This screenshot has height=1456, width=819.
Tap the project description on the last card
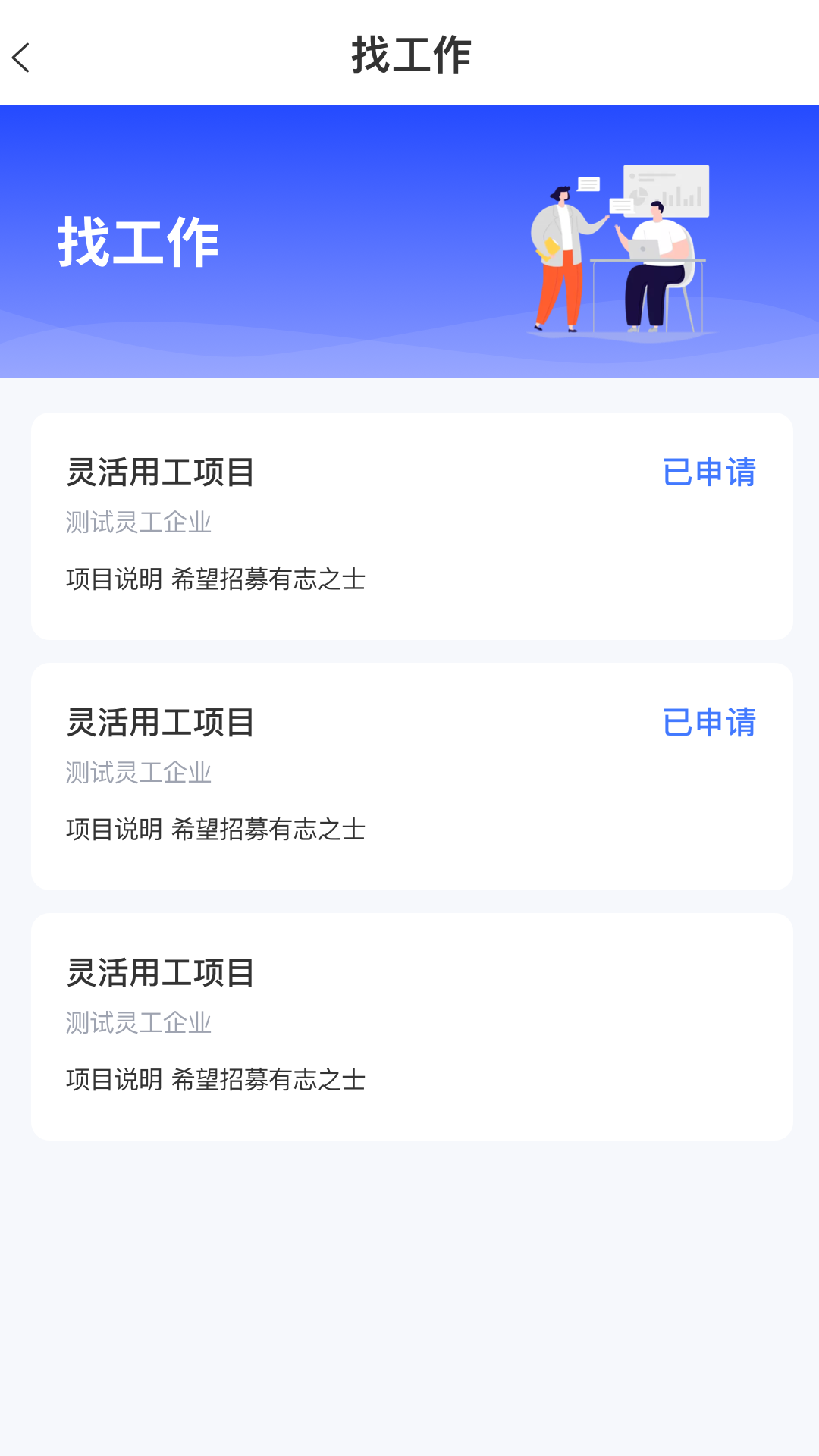point(215,1079)
